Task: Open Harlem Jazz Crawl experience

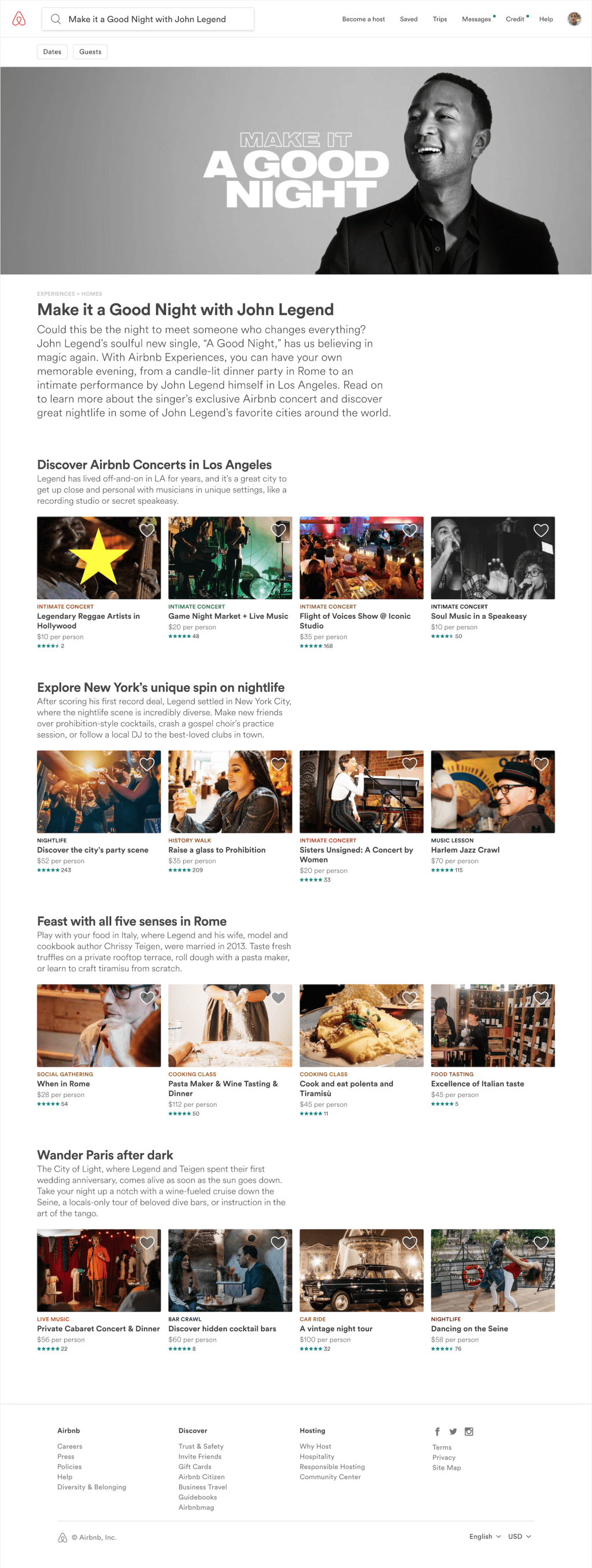Action: [x=465, y=850]
